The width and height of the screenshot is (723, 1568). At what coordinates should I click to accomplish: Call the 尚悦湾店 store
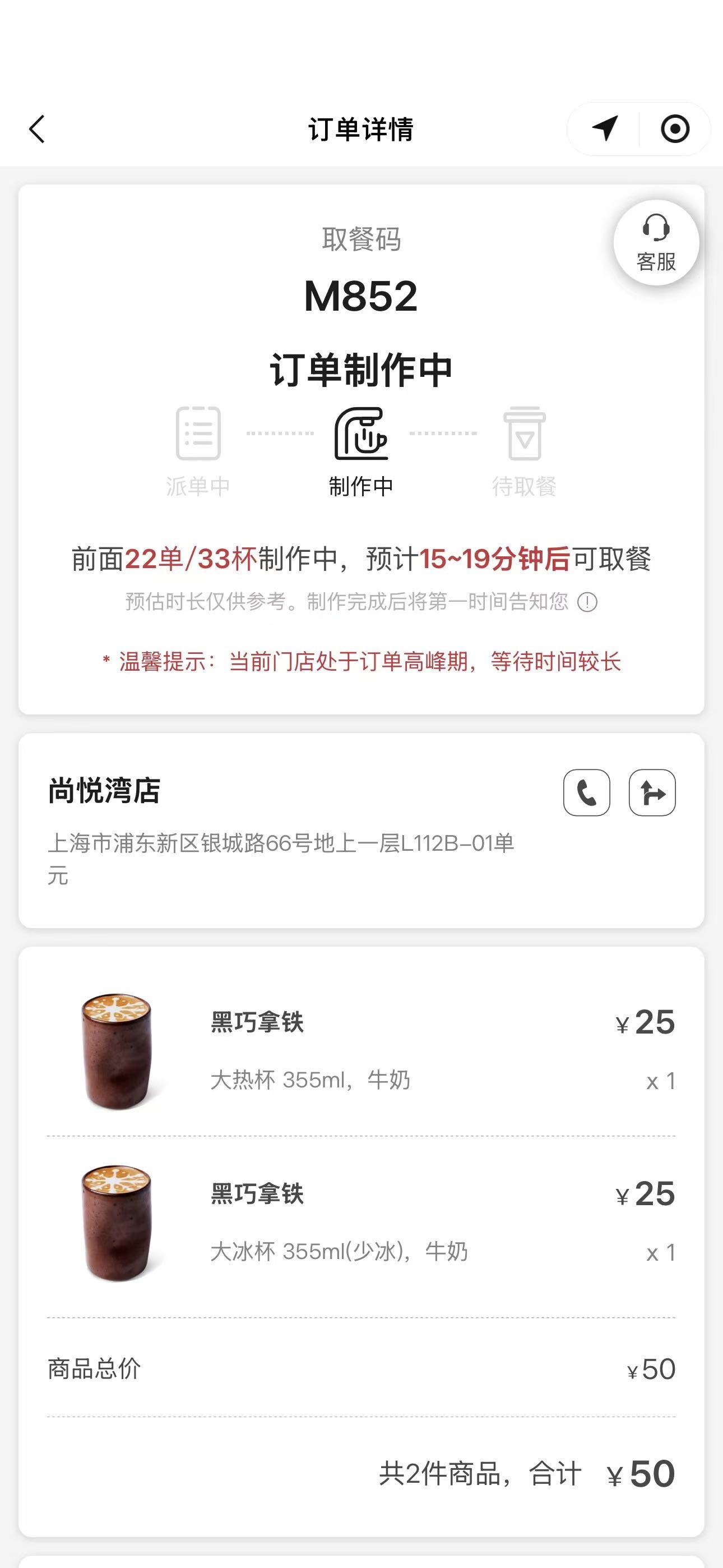coord(587,792)
